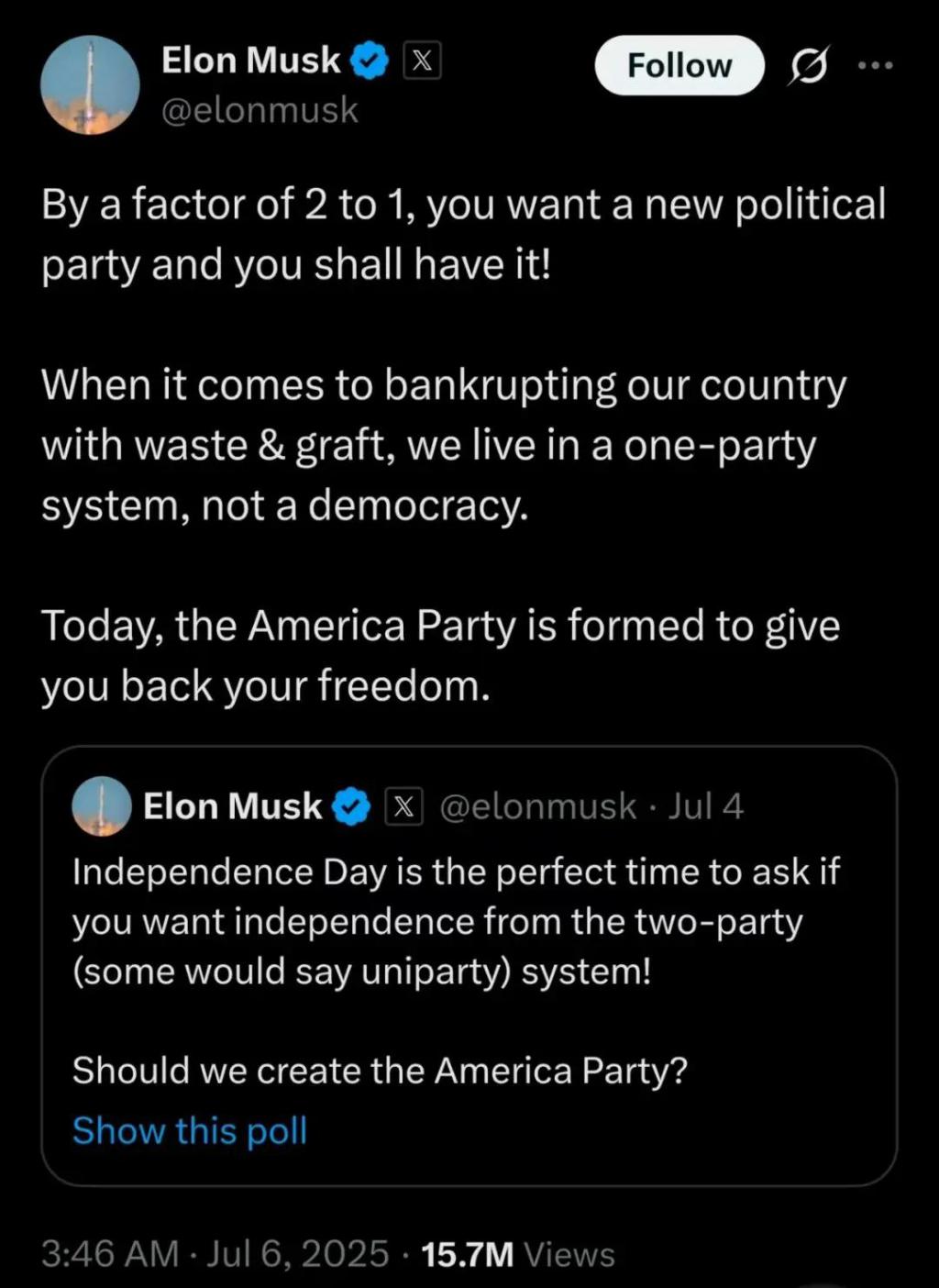The width and height of the screenshot is (939, 1288).
Task: Tap Show this poll link
Action: (190, 1130)
